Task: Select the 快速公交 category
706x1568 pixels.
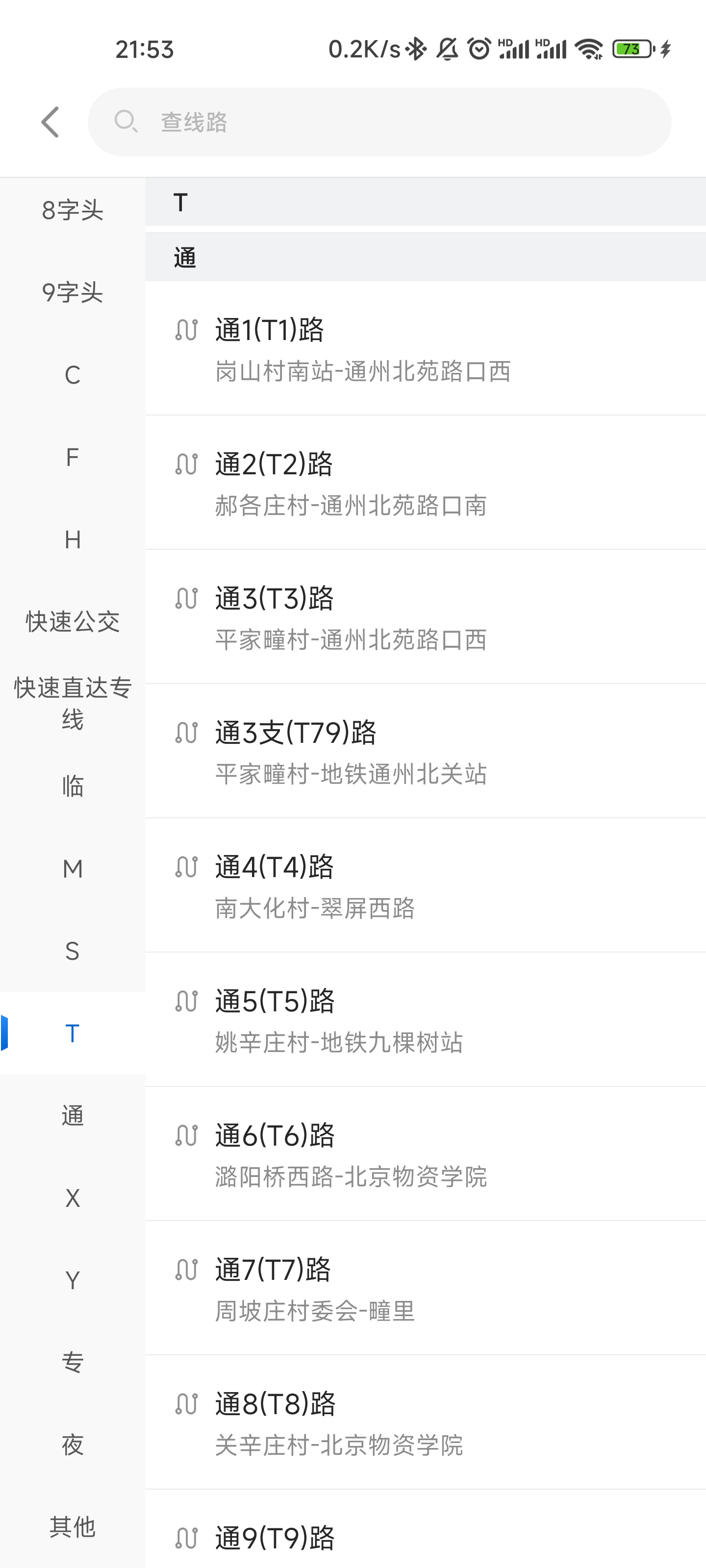Action: click(x=73, y=621)
